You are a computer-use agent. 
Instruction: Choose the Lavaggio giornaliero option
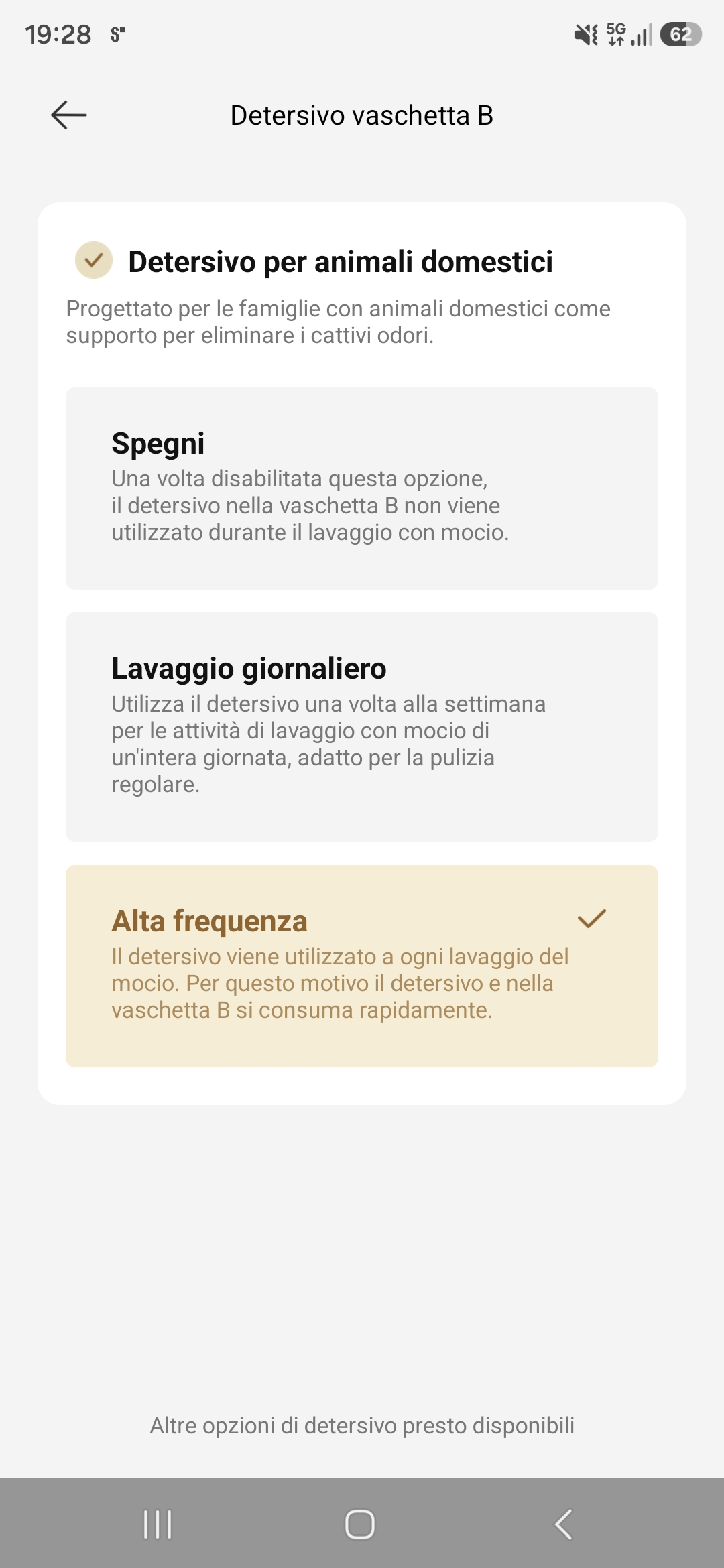click(362, 727)
